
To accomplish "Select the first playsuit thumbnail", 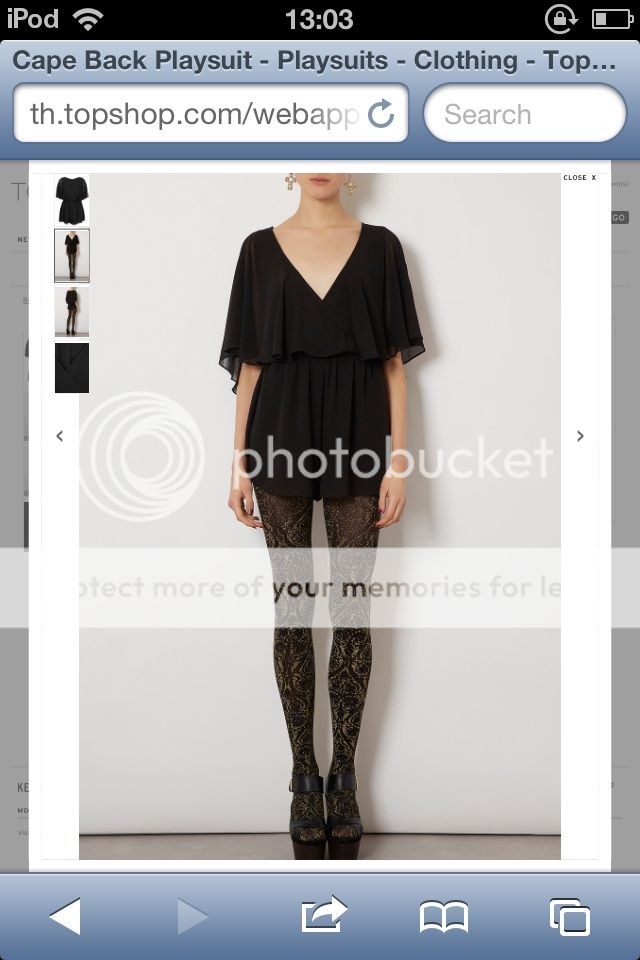I will [71, 199].
